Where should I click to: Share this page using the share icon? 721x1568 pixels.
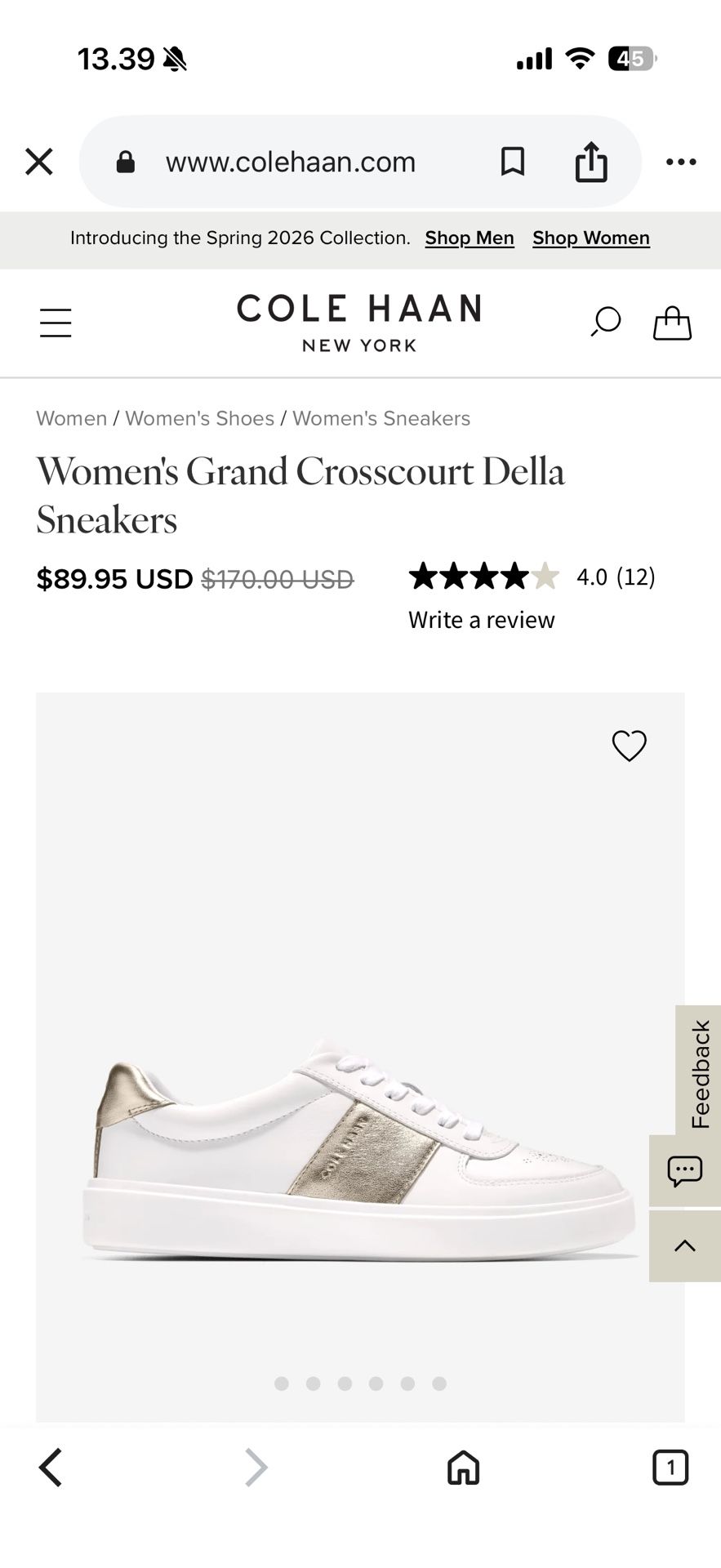(x=591, y=161)
